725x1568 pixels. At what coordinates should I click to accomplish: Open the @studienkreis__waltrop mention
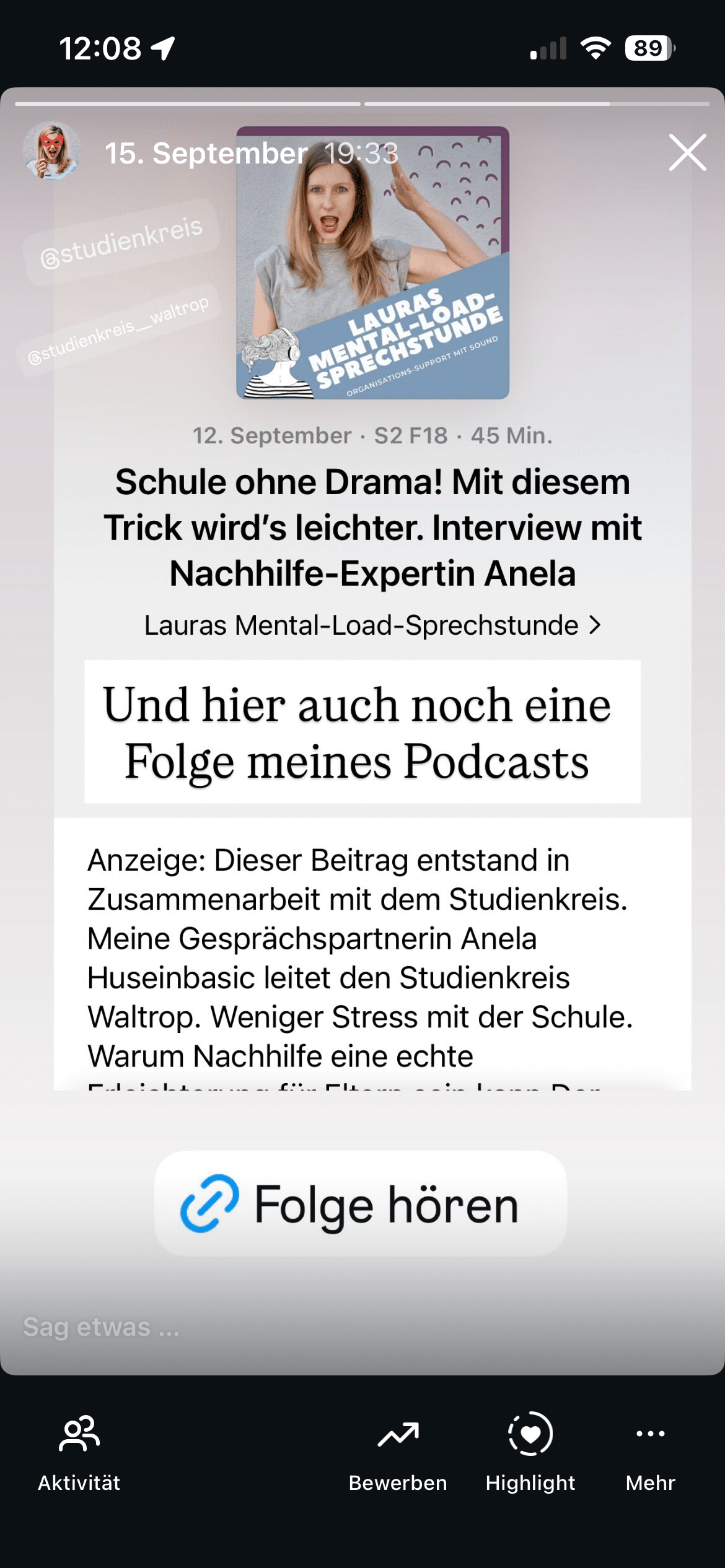pos(118,331)
